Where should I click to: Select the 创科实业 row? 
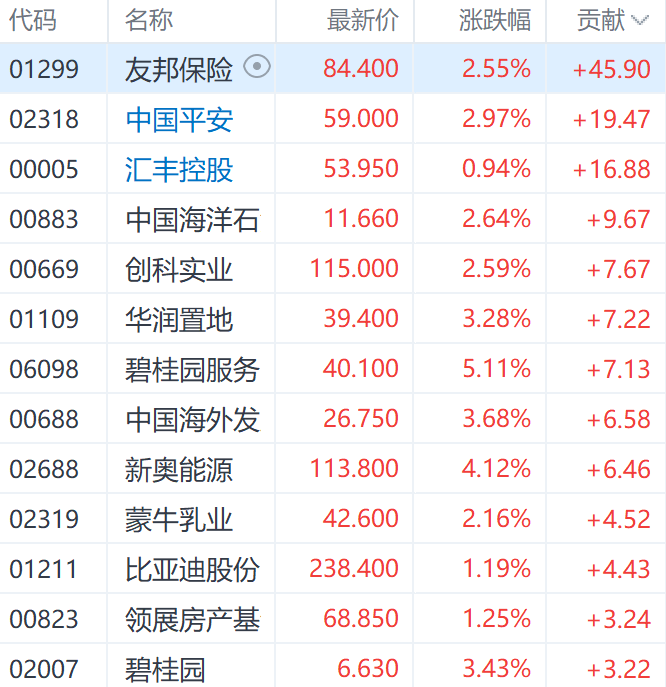(x=179, y=269)
